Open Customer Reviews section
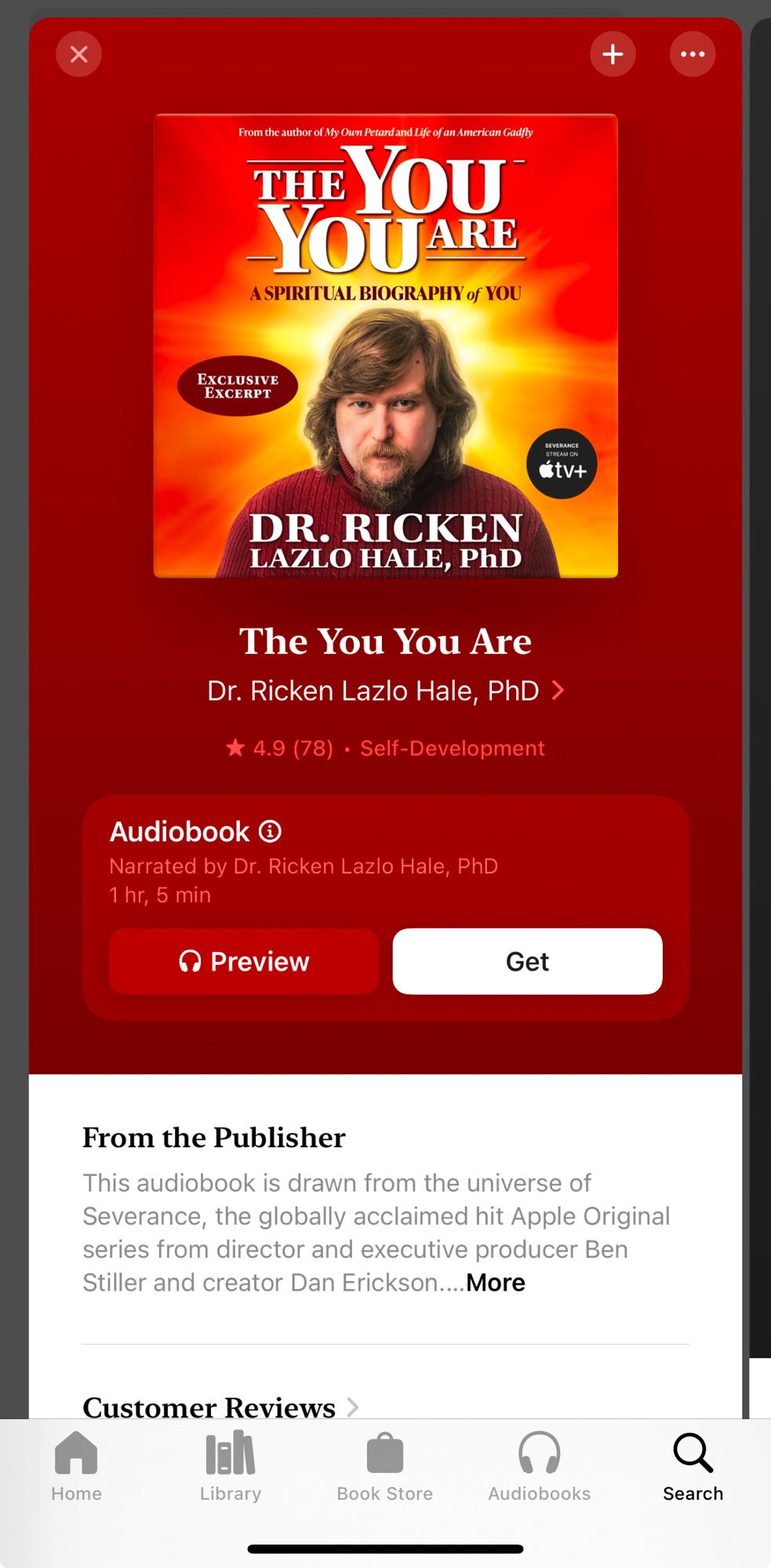 (220, 1406)
